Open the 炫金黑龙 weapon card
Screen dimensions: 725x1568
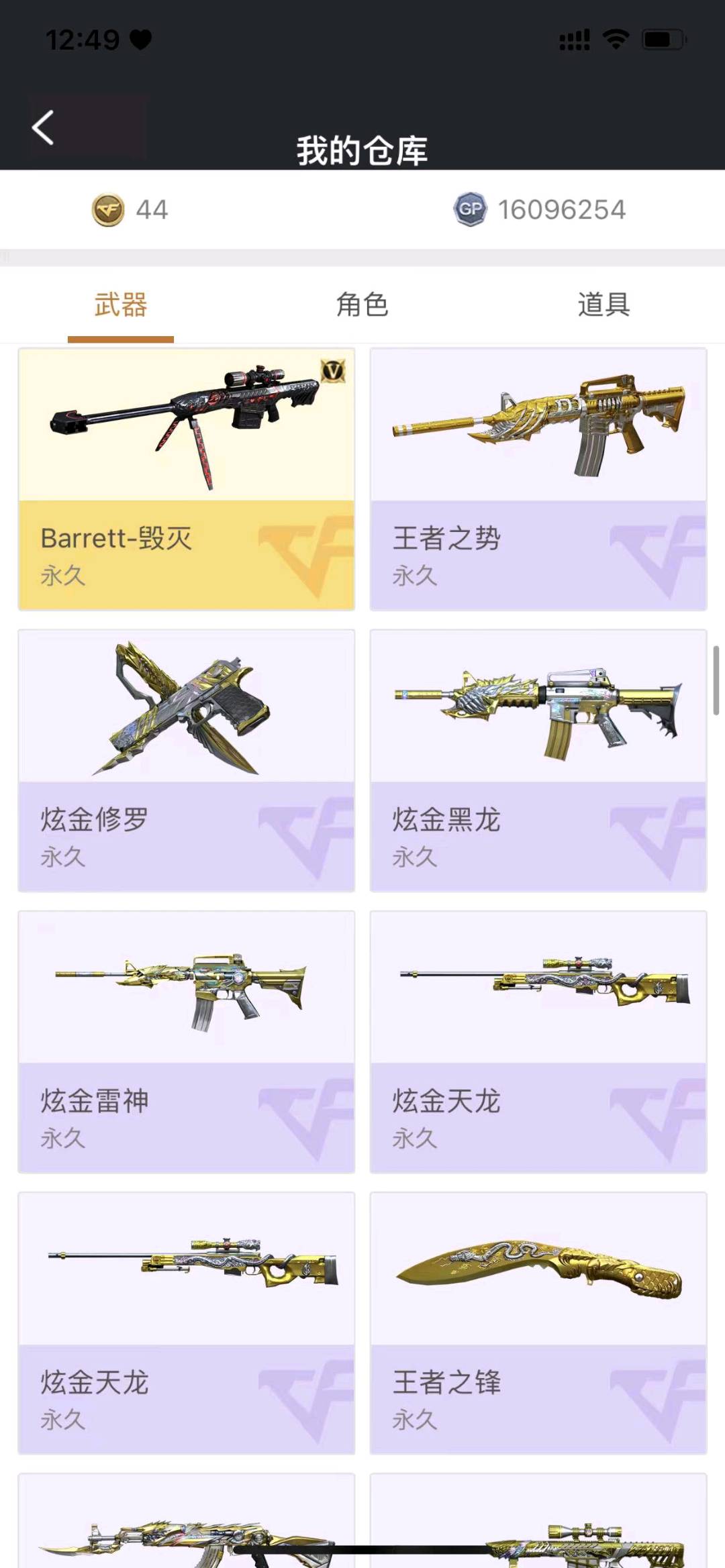pyautogui.click(x=538, y=760)
